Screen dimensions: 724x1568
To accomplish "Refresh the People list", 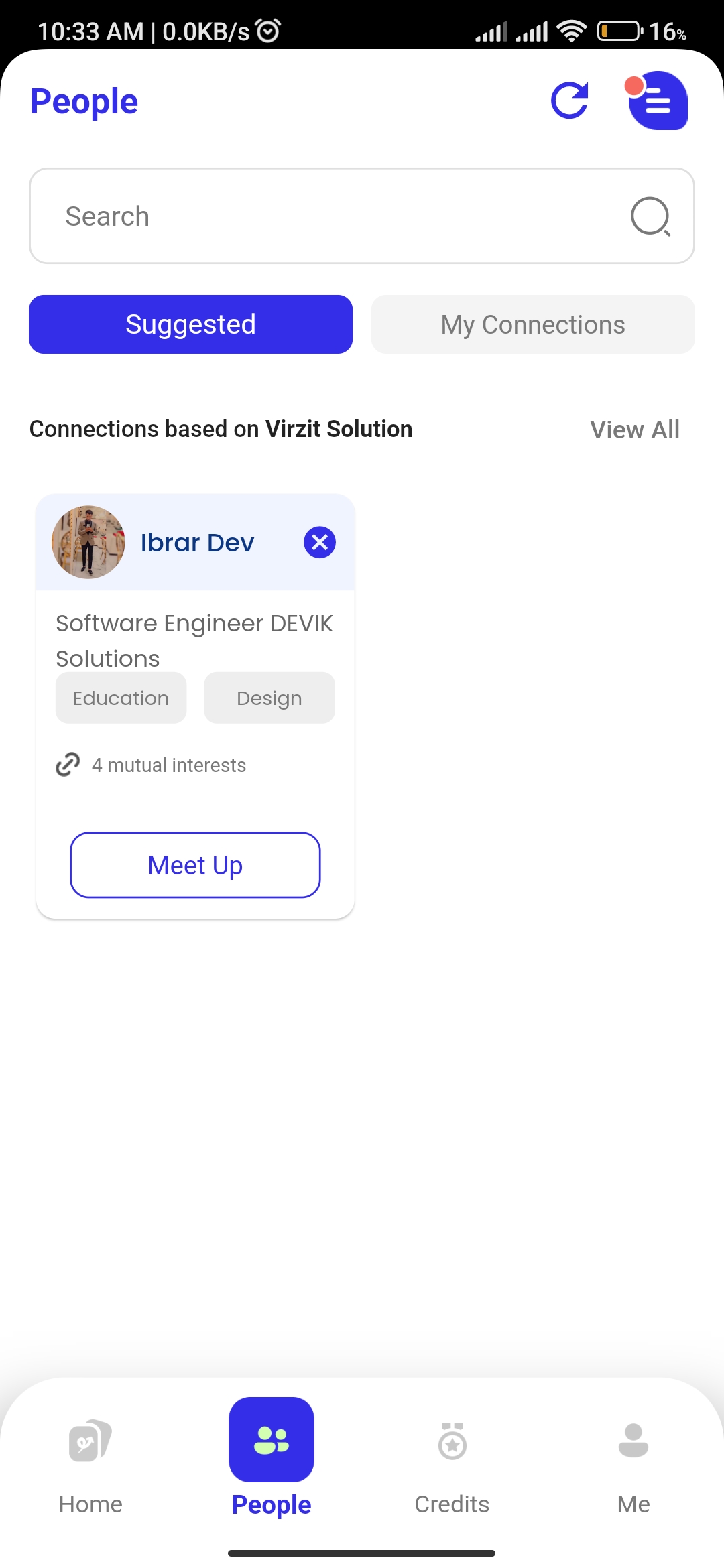I will [x=569, y=101].
